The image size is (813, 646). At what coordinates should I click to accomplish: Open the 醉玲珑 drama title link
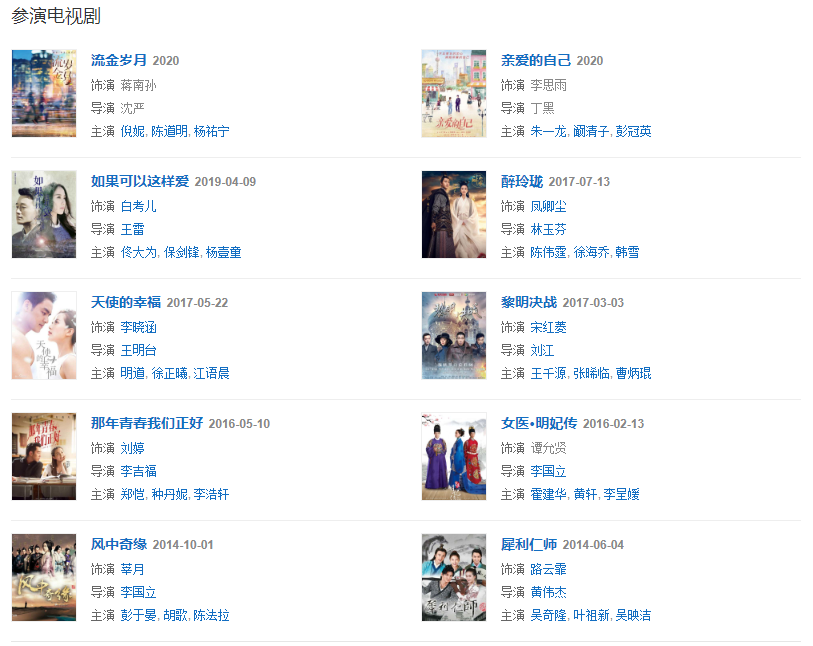pyautogui.click(x=521, y=182)
